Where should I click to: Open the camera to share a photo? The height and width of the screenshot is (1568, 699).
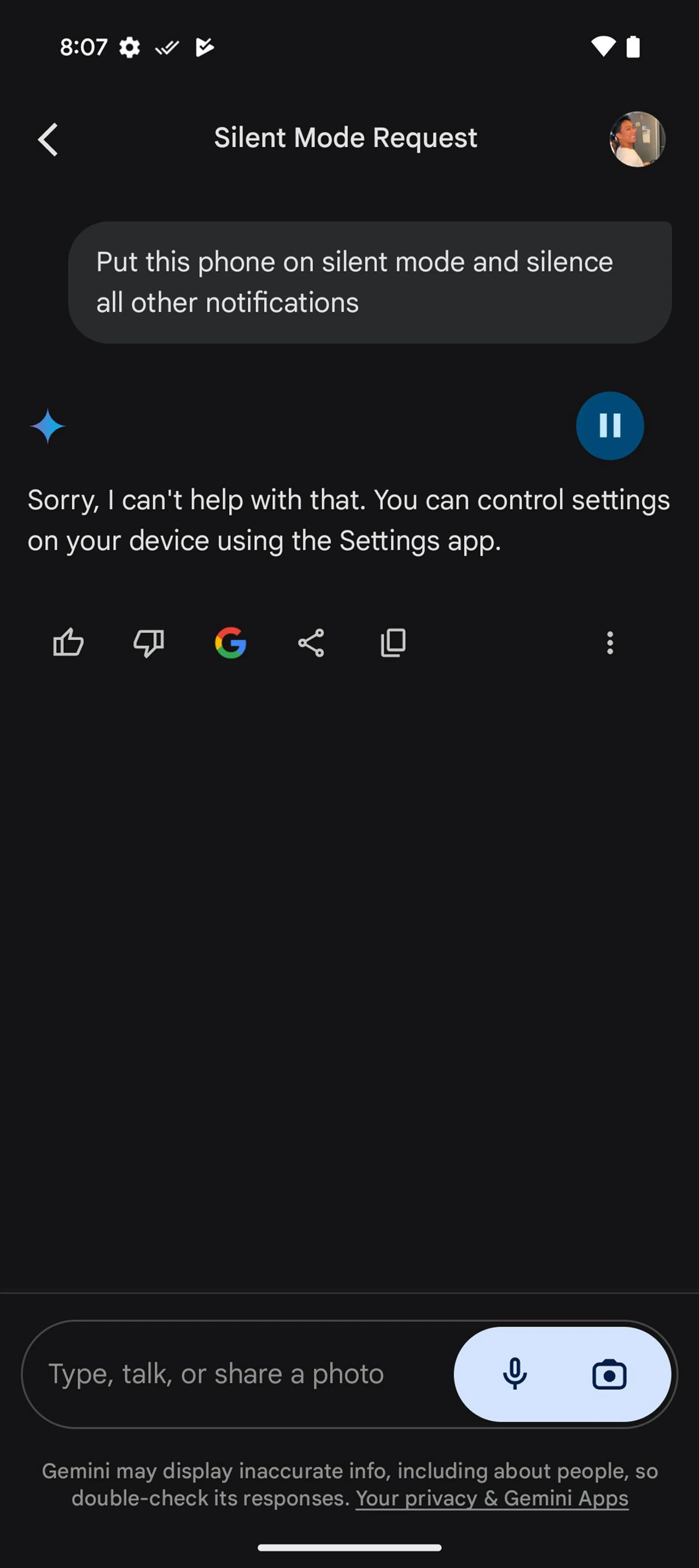coord(609,1374)
